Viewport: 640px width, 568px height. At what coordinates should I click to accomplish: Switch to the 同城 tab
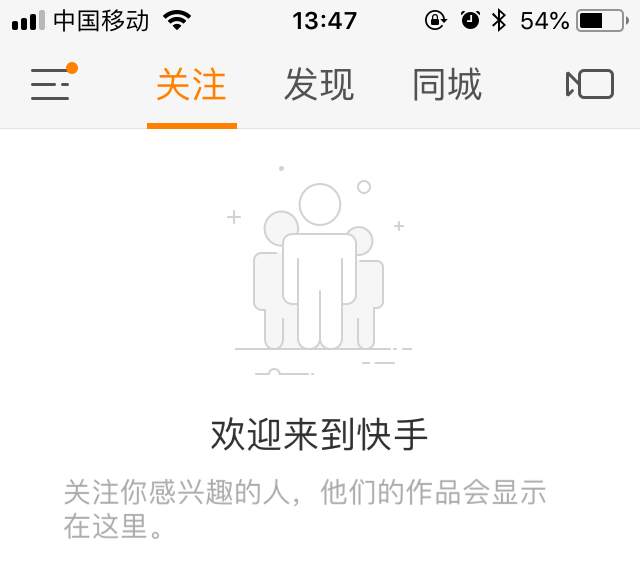click(447, 86)
